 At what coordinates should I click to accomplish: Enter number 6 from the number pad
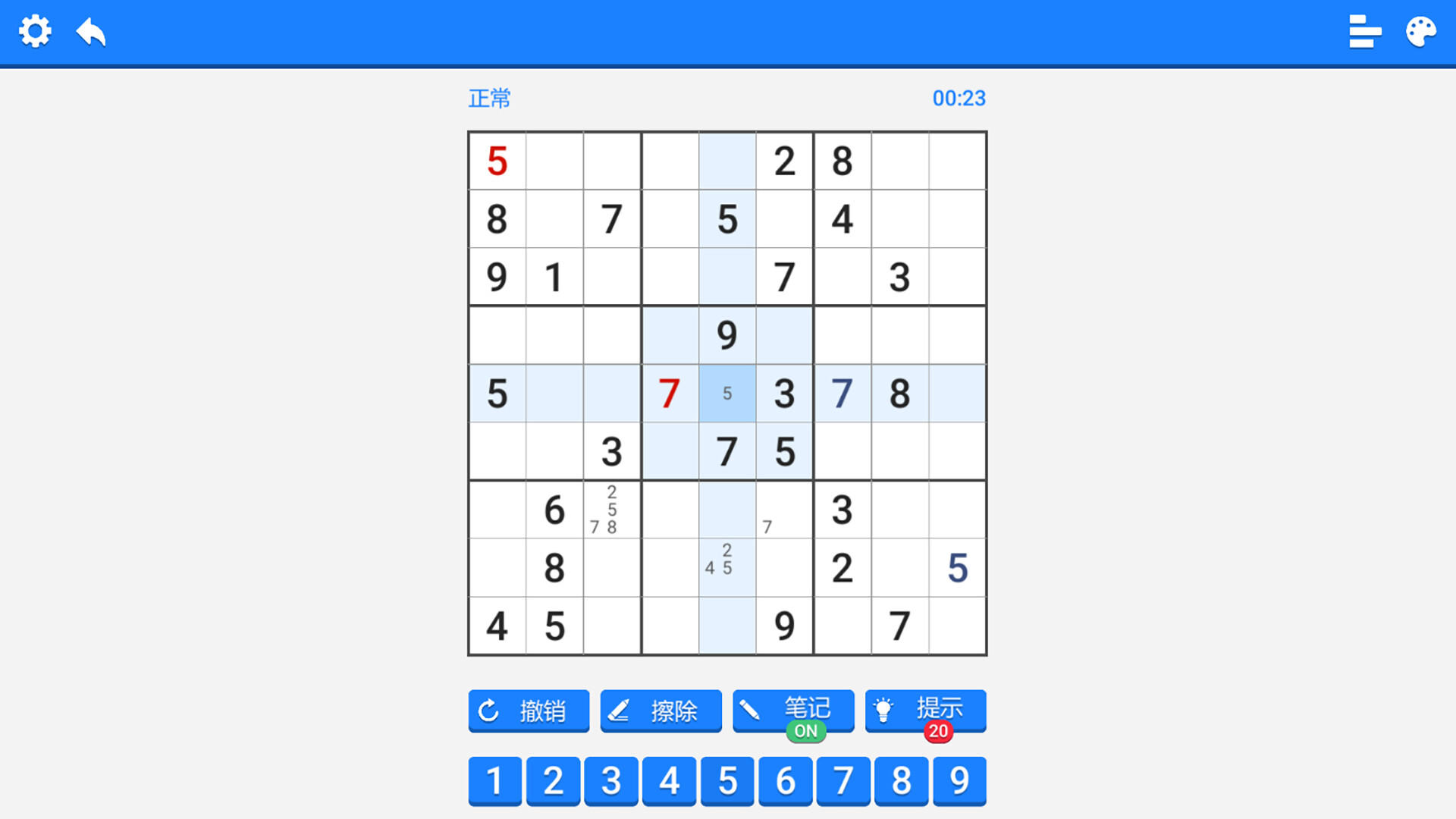pos(786,780)
